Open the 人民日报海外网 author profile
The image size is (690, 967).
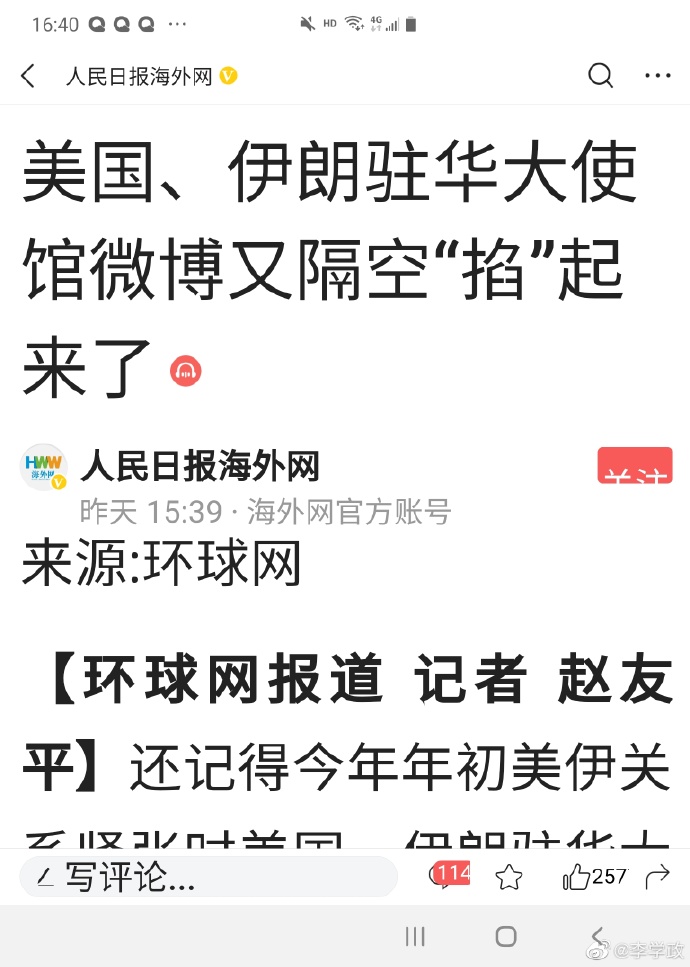pyautogui.click(x=200, y=466)
